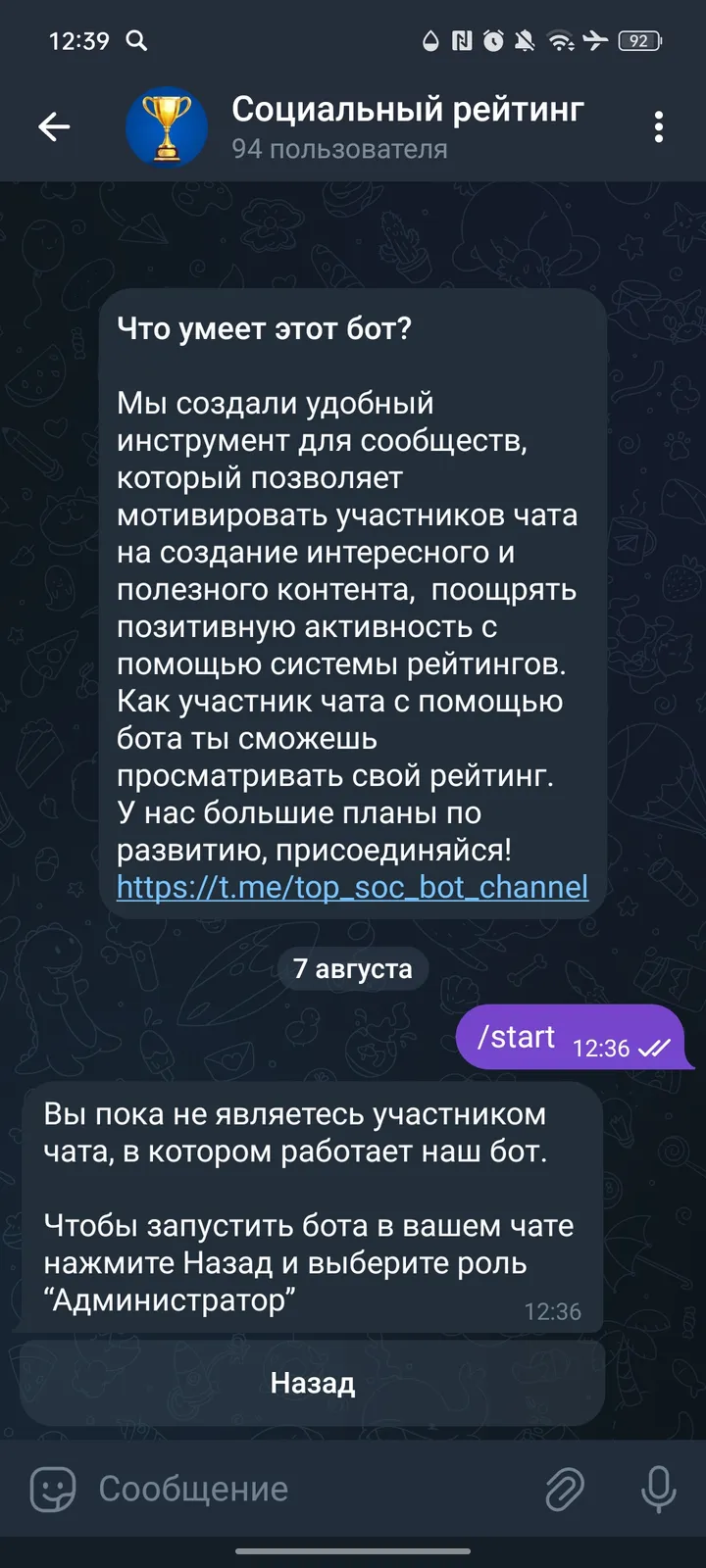Open the chat title Социальный рейтинг header
Screen dimensions: 706x1568
click(x=407, y=110)
